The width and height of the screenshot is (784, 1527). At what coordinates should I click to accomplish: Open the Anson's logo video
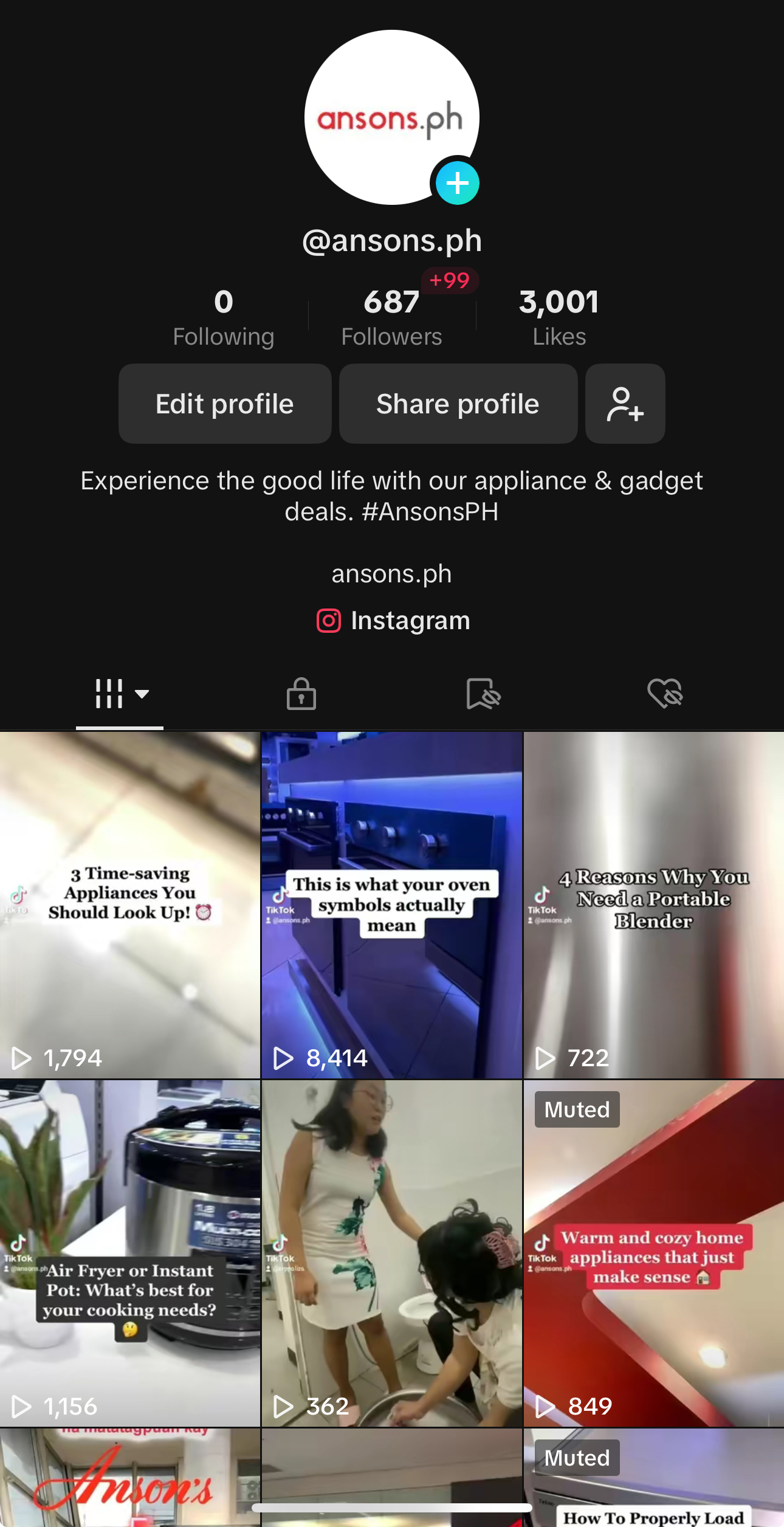click(x=130, y=1477)
